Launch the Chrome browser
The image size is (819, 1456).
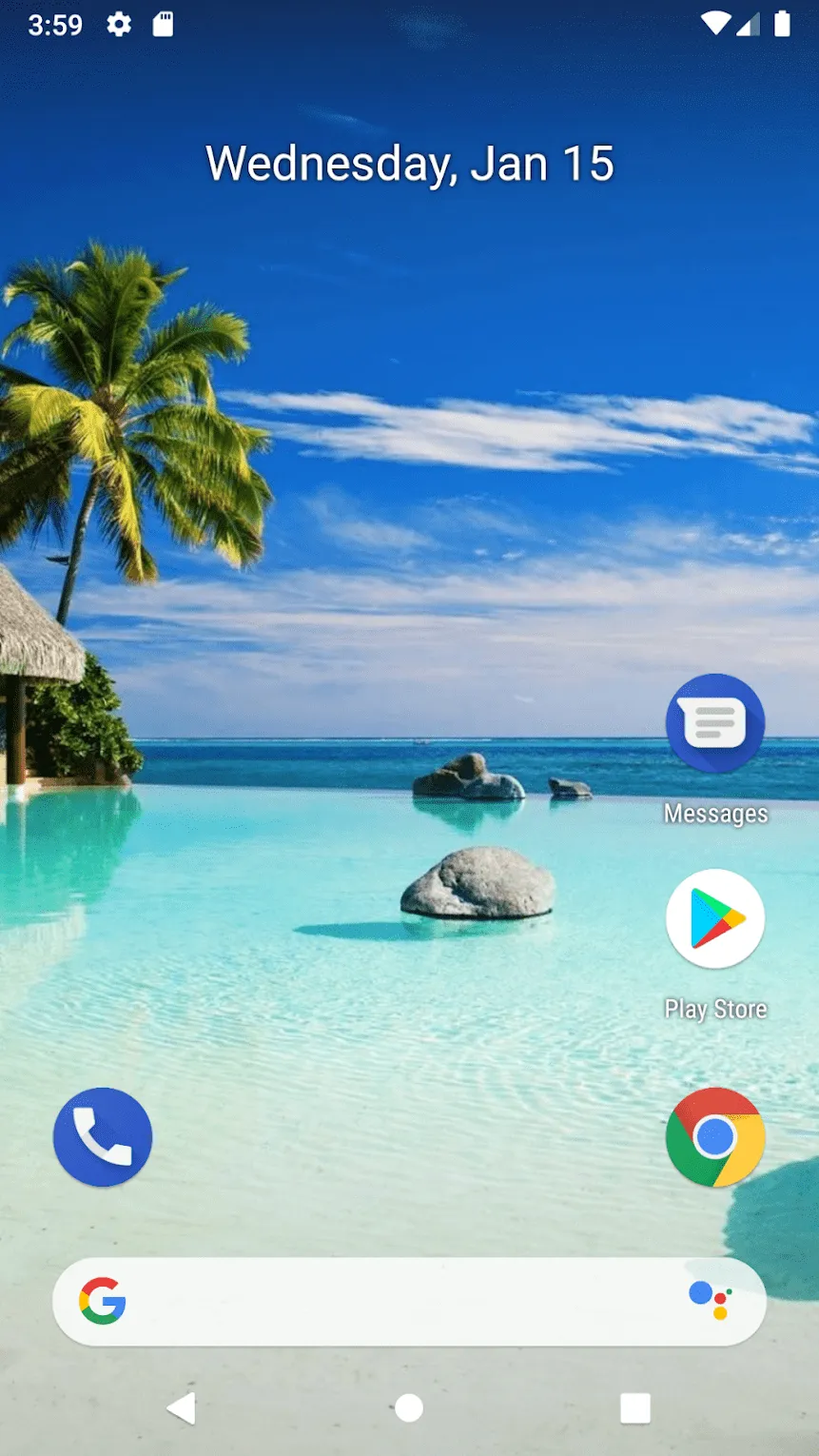(715, 1137)
